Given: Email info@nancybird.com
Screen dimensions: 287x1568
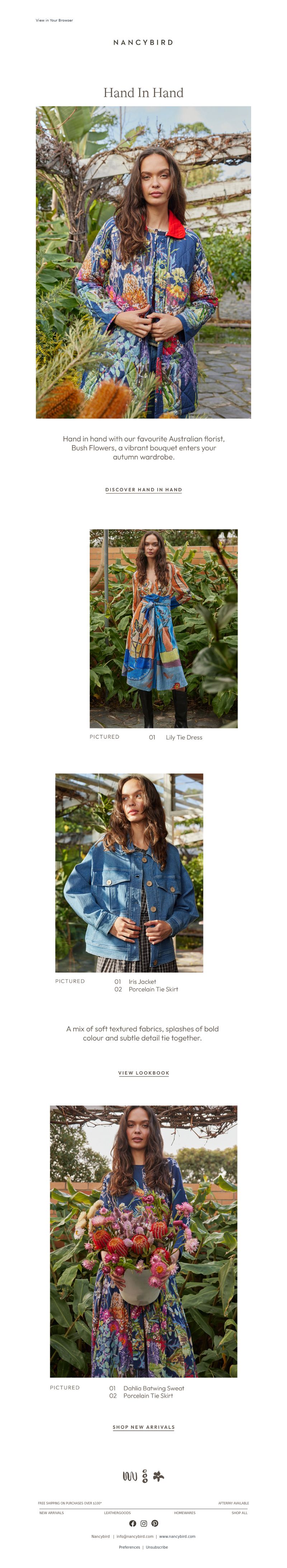Looking at the screenshot, I should 135,1536.
